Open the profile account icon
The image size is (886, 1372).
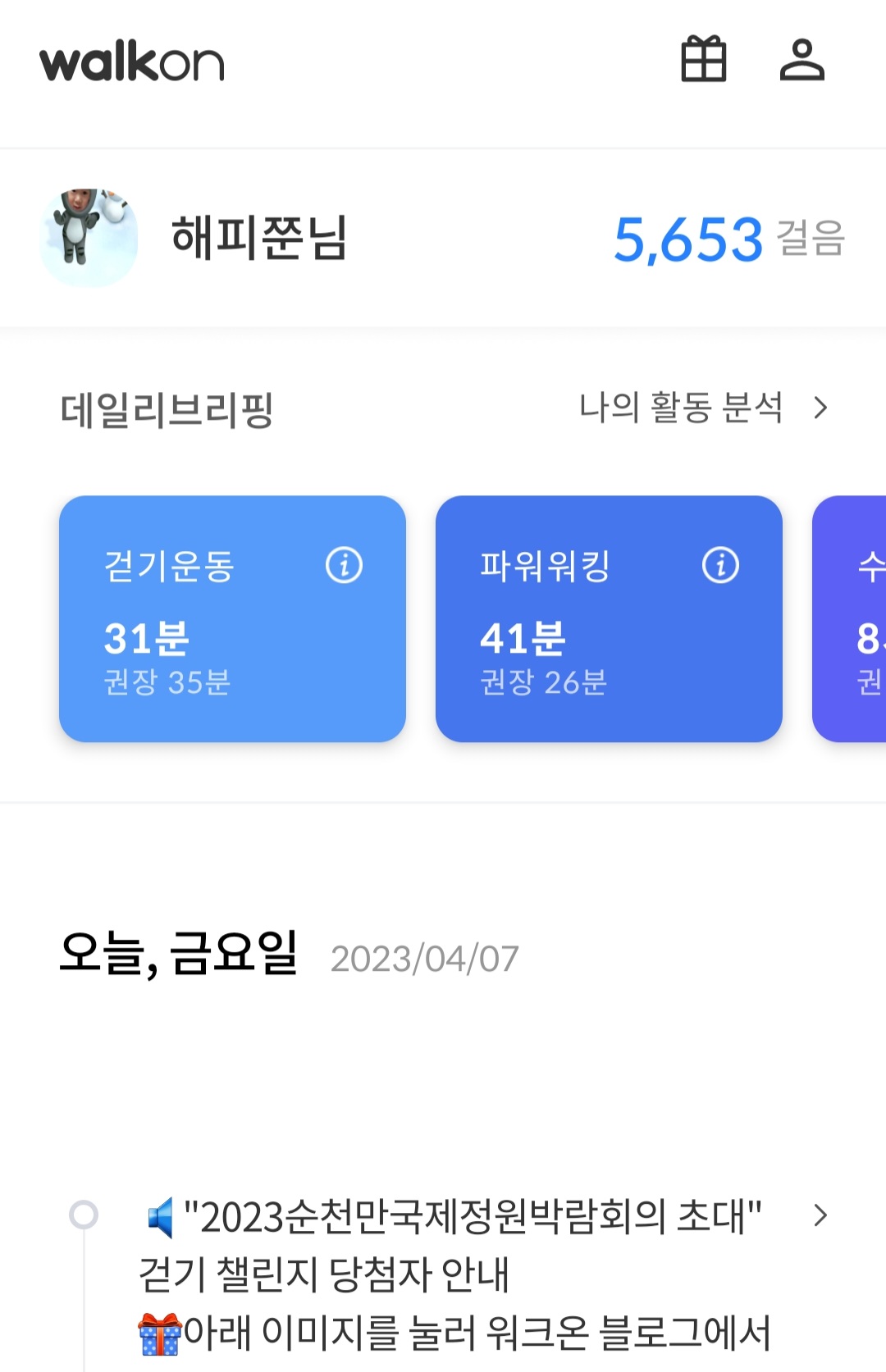[802, 60]
